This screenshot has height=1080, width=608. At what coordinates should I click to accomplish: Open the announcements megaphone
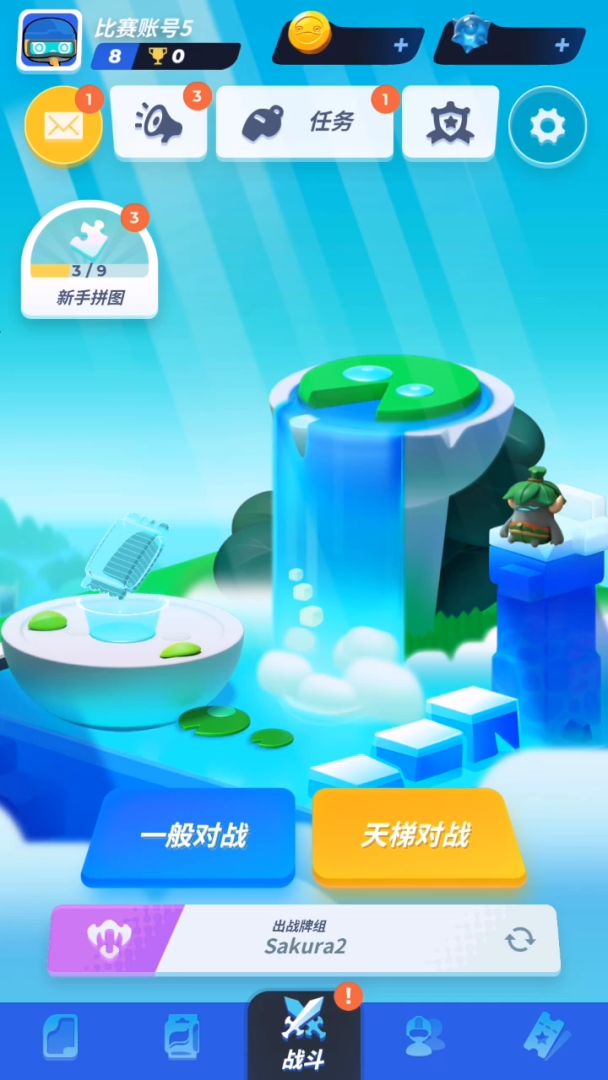(159, 122)
